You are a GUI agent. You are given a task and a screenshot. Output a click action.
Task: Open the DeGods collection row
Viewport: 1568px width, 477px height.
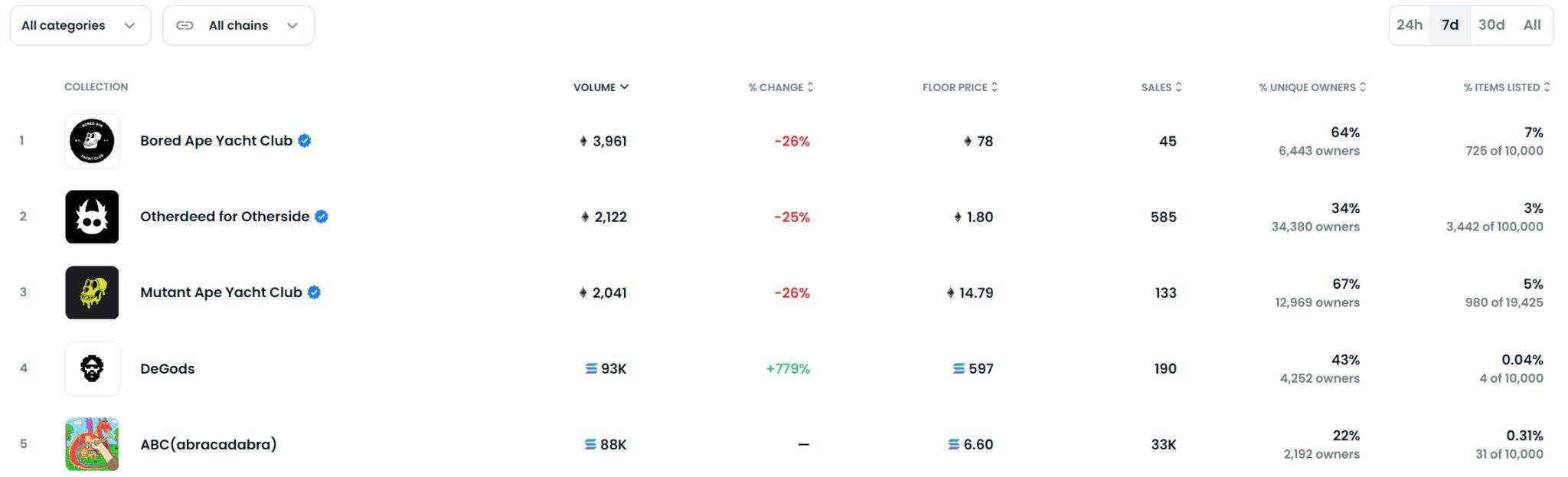click(167, 368)
